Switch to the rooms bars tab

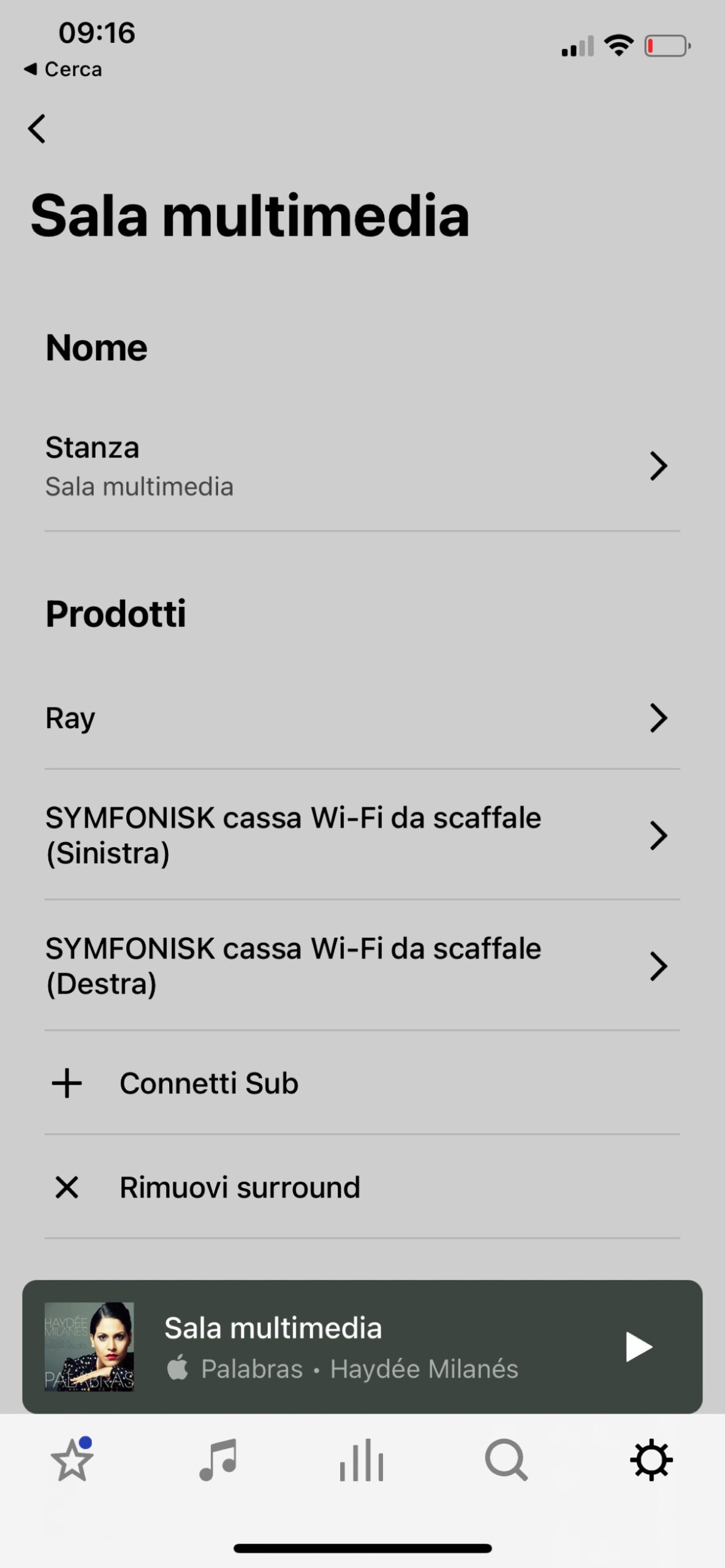click(362, 1461)
